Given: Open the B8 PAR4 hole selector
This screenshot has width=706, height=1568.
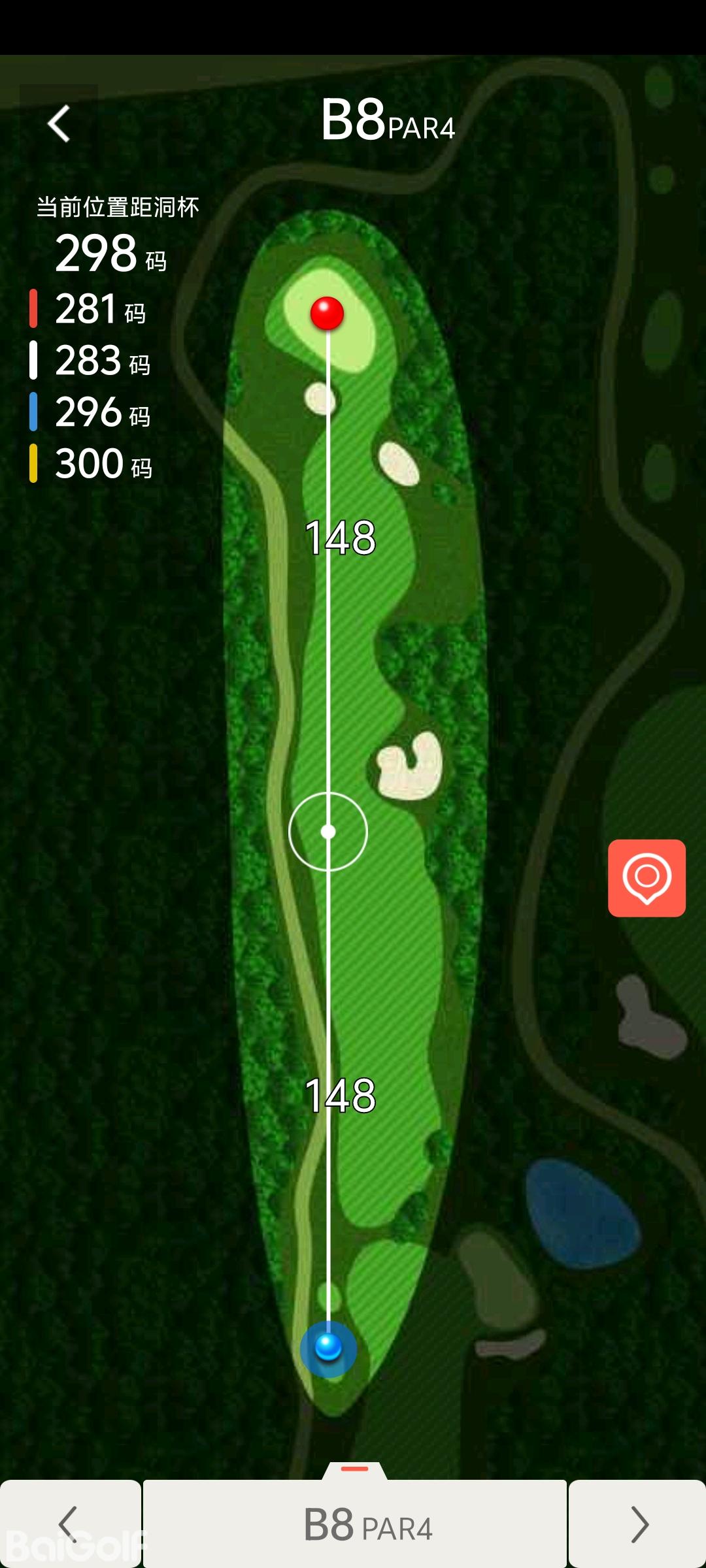Looking at the screenshot, I should [x=355, y=1524].
